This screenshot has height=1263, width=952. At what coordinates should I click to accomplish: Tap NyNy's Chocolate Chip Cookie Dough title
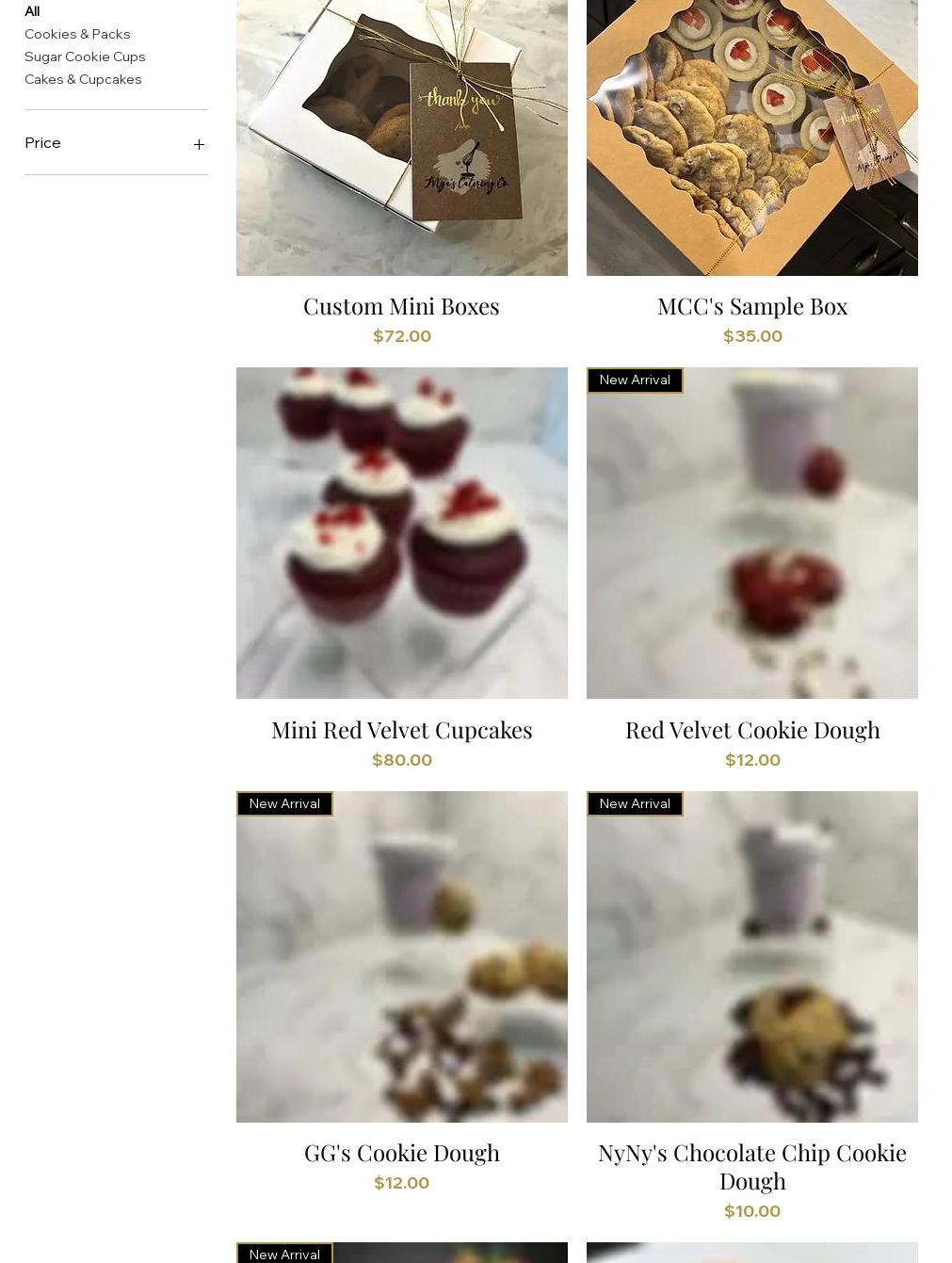(x=751, y=1166)
